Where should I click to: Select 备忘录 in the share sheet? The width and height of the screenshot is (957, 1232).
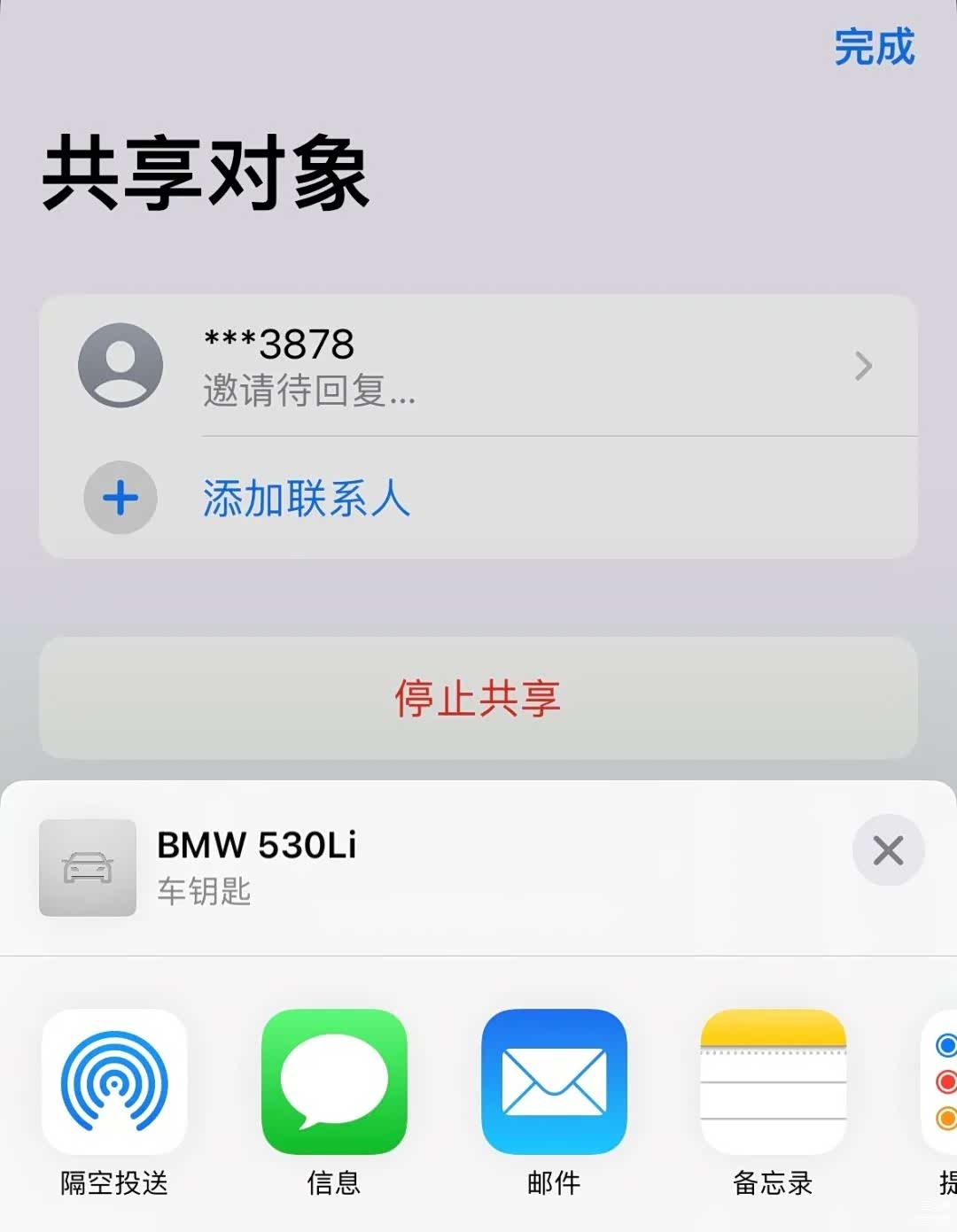[773, 1082]
